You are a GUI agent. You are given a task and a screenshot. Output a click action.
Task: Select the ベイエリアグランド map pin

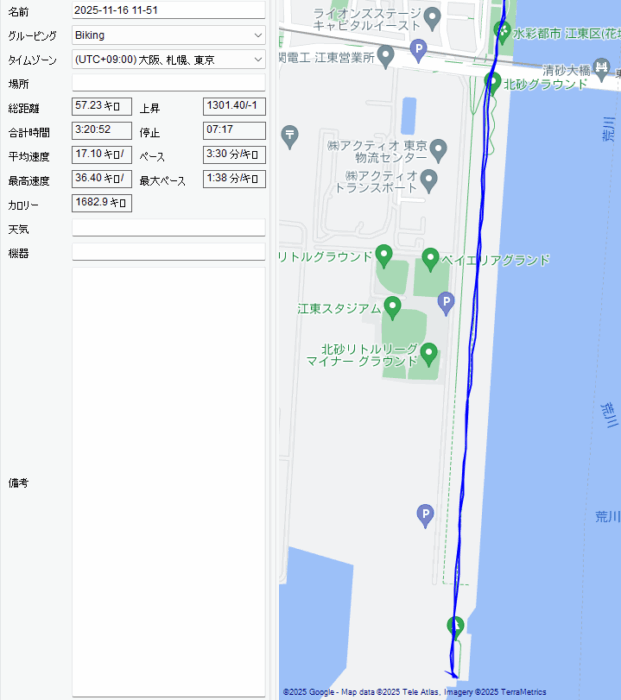pyautogui.click(x=431, y=258)
